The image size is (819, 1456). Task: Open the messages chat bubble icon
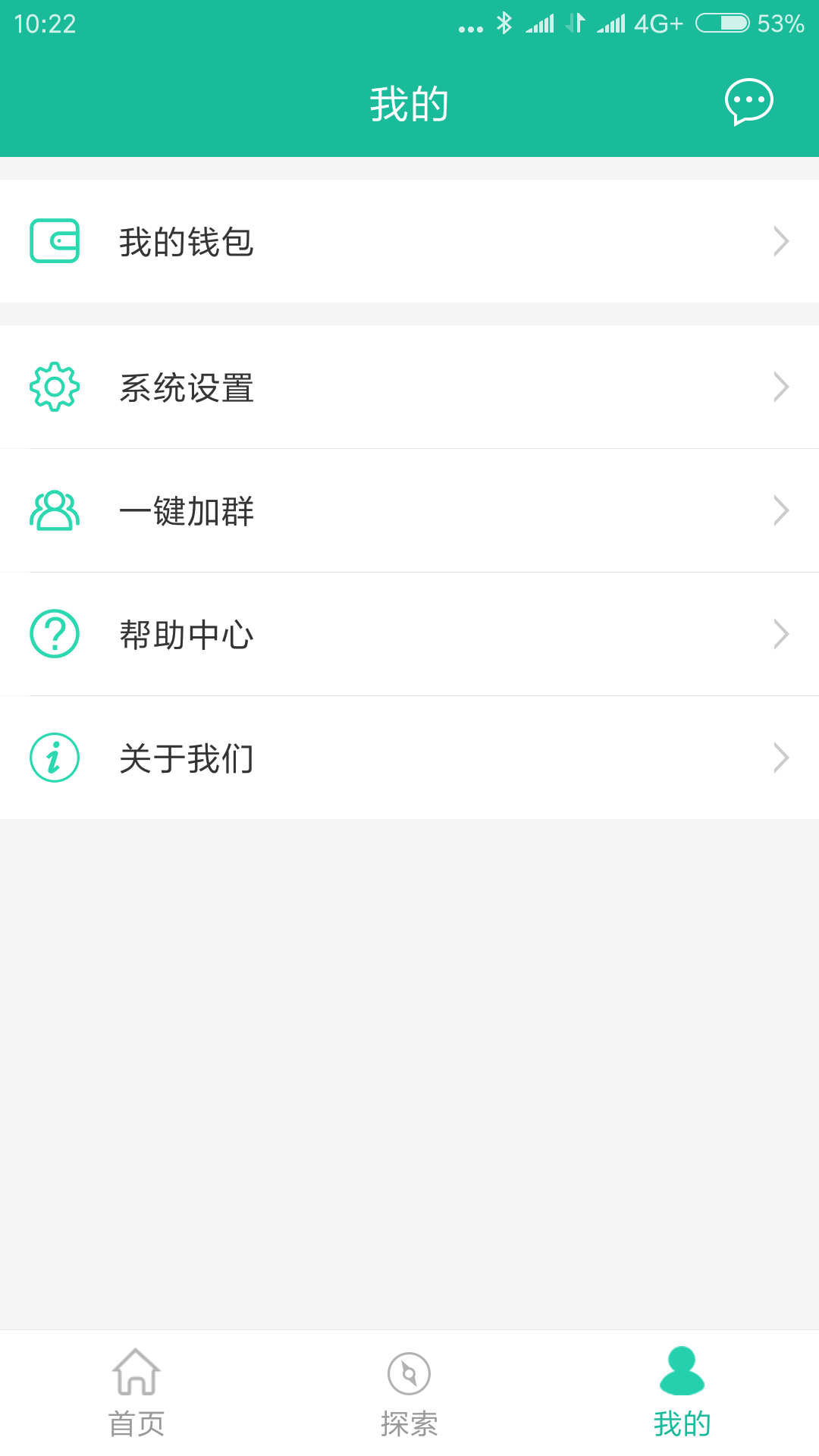pyautogui.click(x=748, y=102)
